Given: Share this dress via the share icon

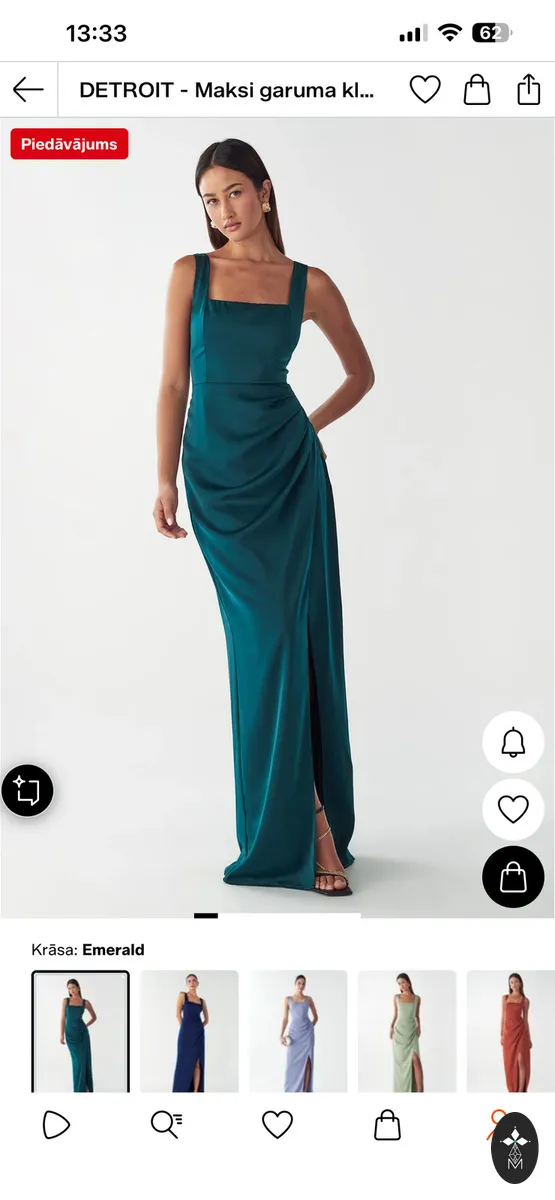Looking at the screenshot, I should click(x=529, y=89).
